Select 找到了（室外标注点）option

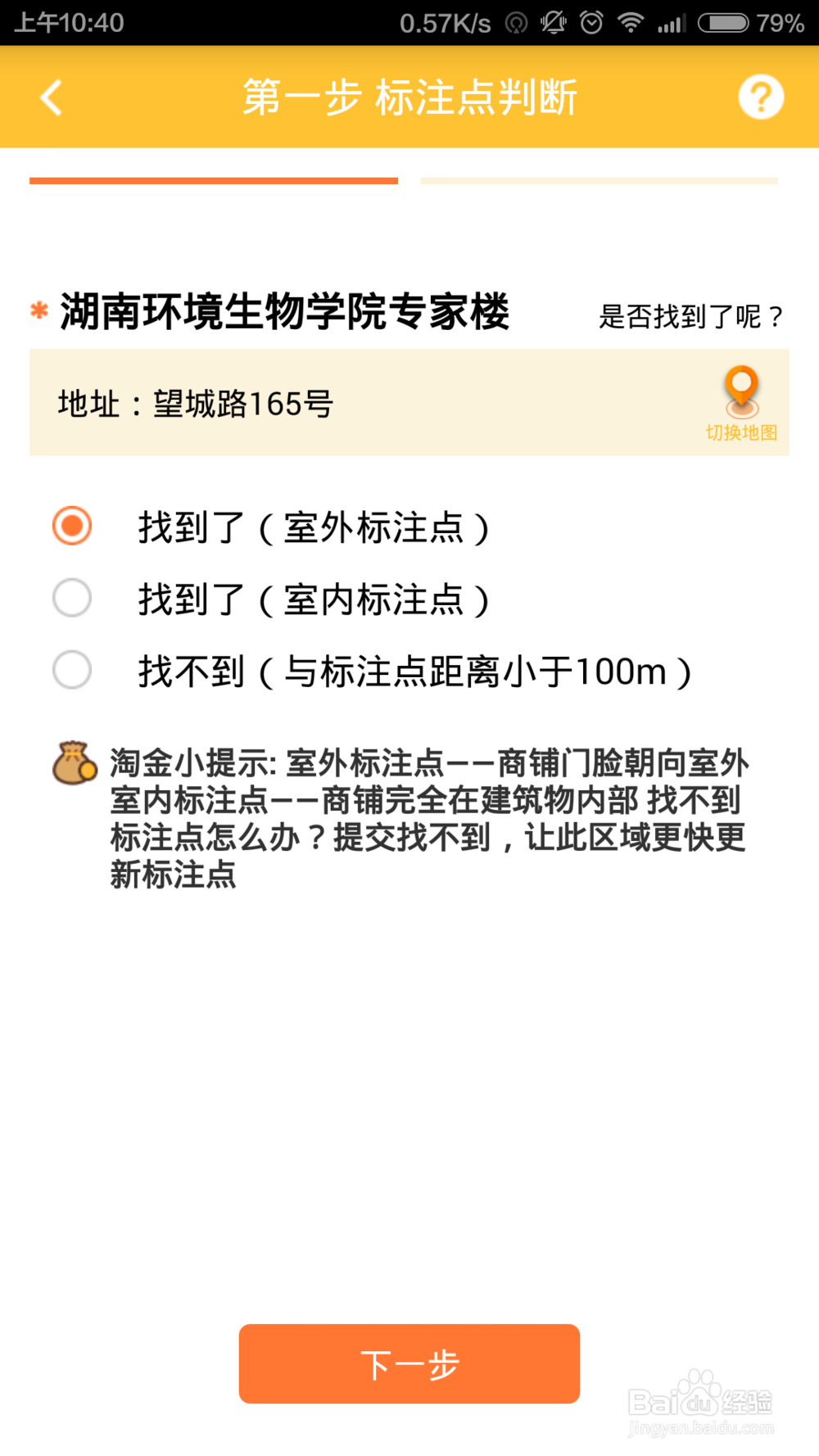[72, 526]
